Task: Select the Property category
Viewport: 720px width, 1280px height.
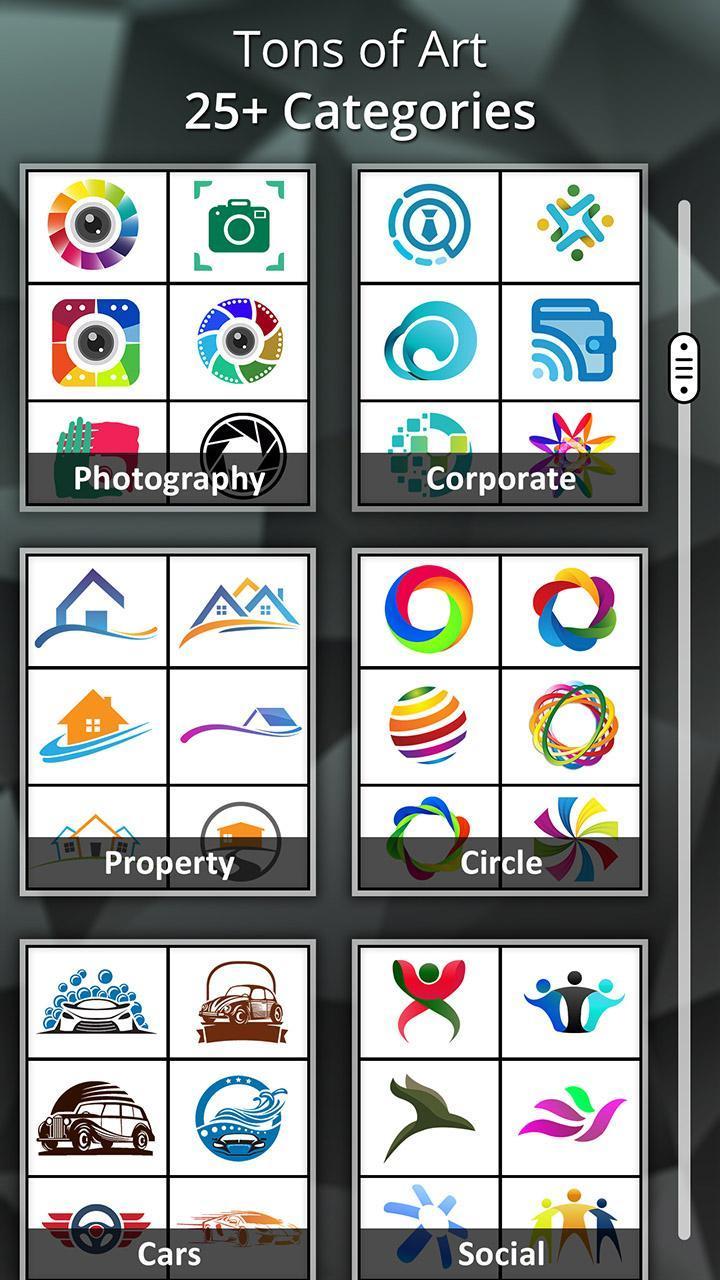Action: [x=169, y=863]
